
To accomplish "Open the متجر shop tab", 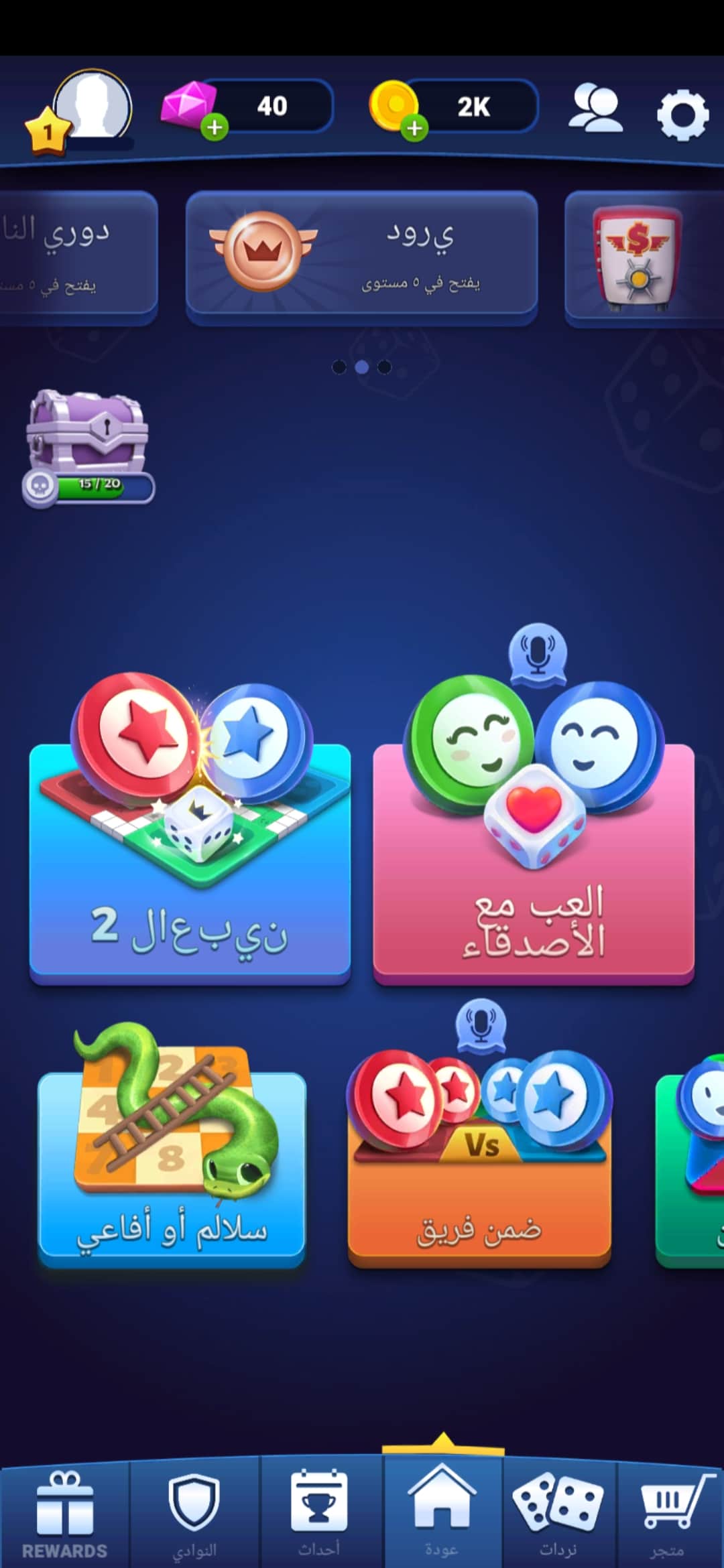I will tap(669, 1514).
